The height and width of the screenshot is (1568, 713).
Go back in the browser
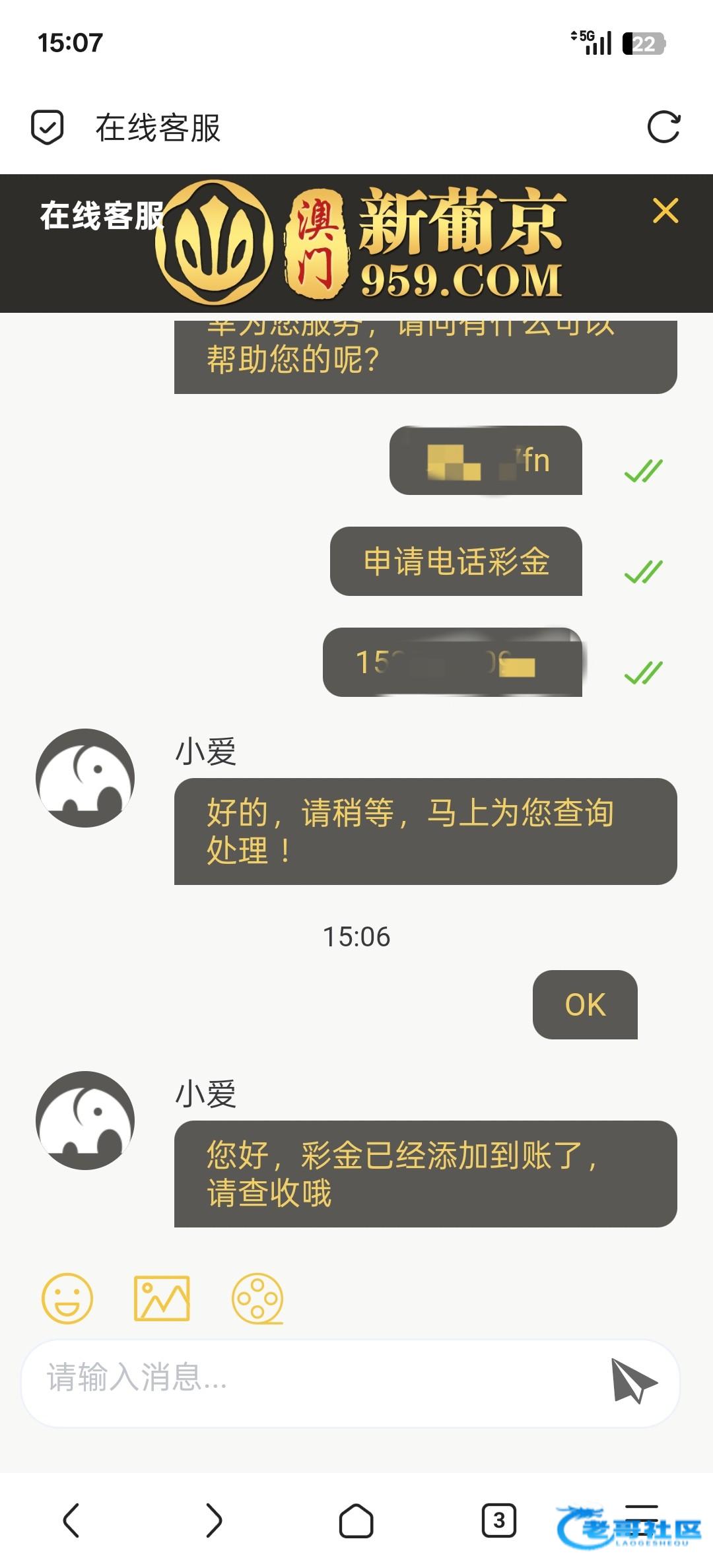pyautogui.click(x=71, y=1520)
